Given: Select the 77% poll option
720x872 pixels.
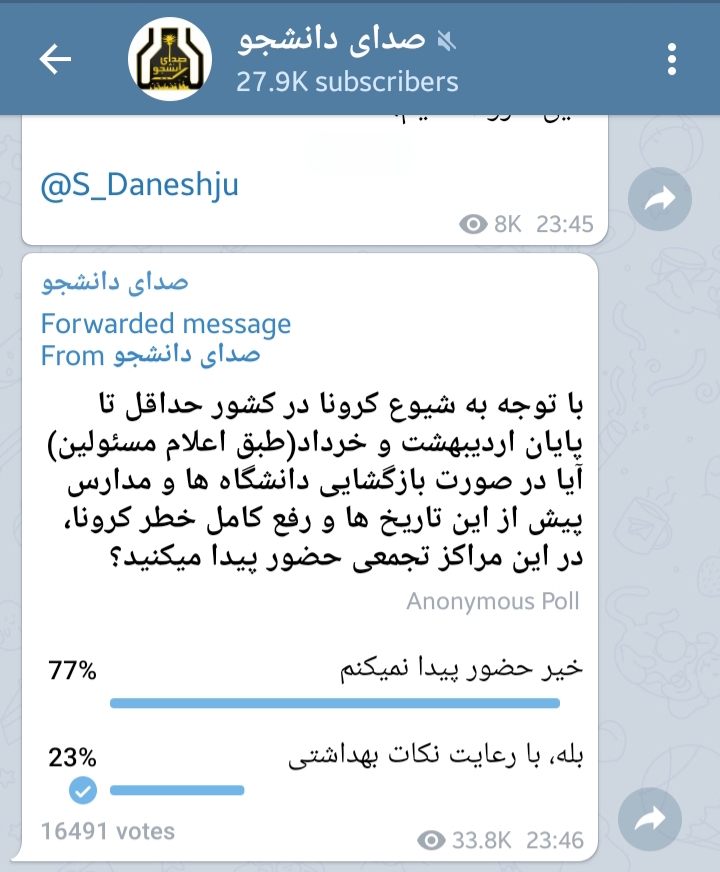Looking at the screenshot, I should click(x=315, y=683).
